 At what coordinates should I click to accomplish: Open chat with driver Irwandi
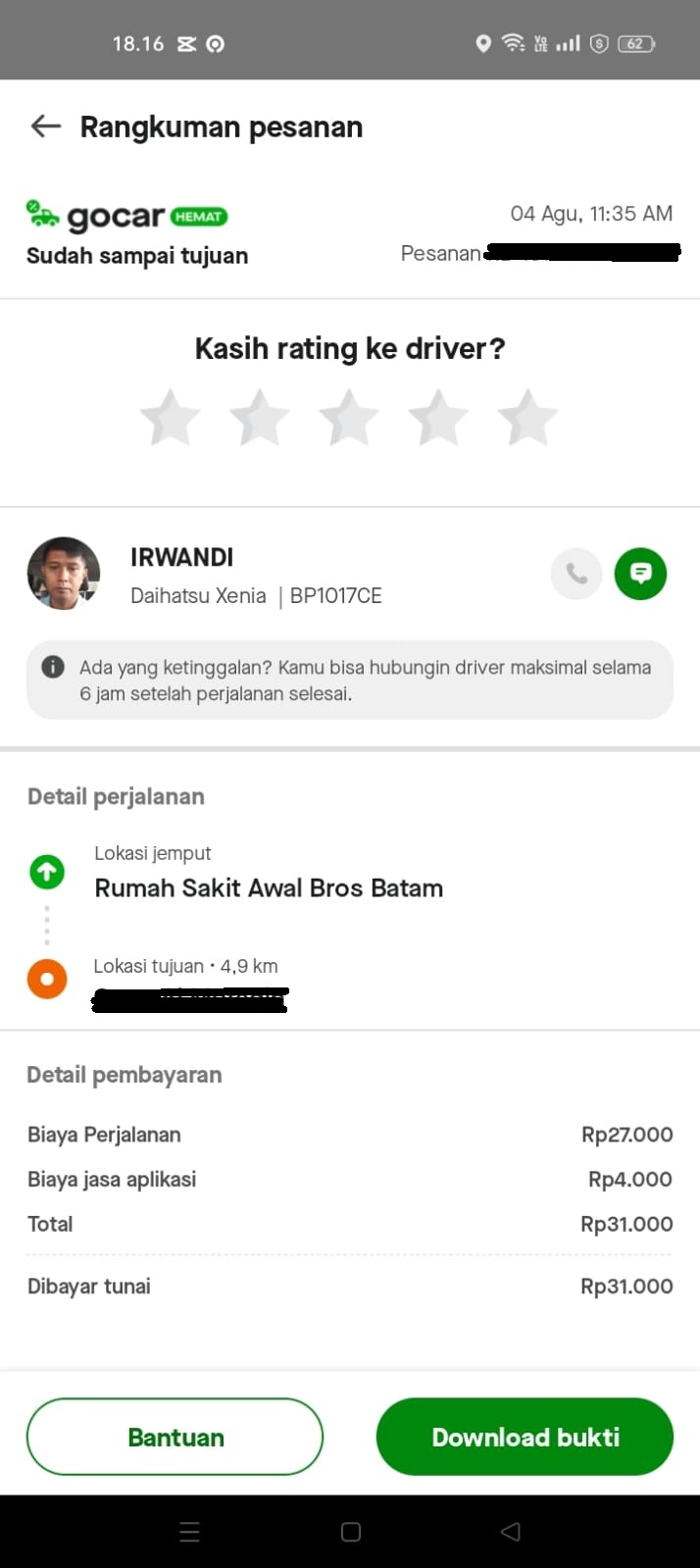tap(640, 574)
